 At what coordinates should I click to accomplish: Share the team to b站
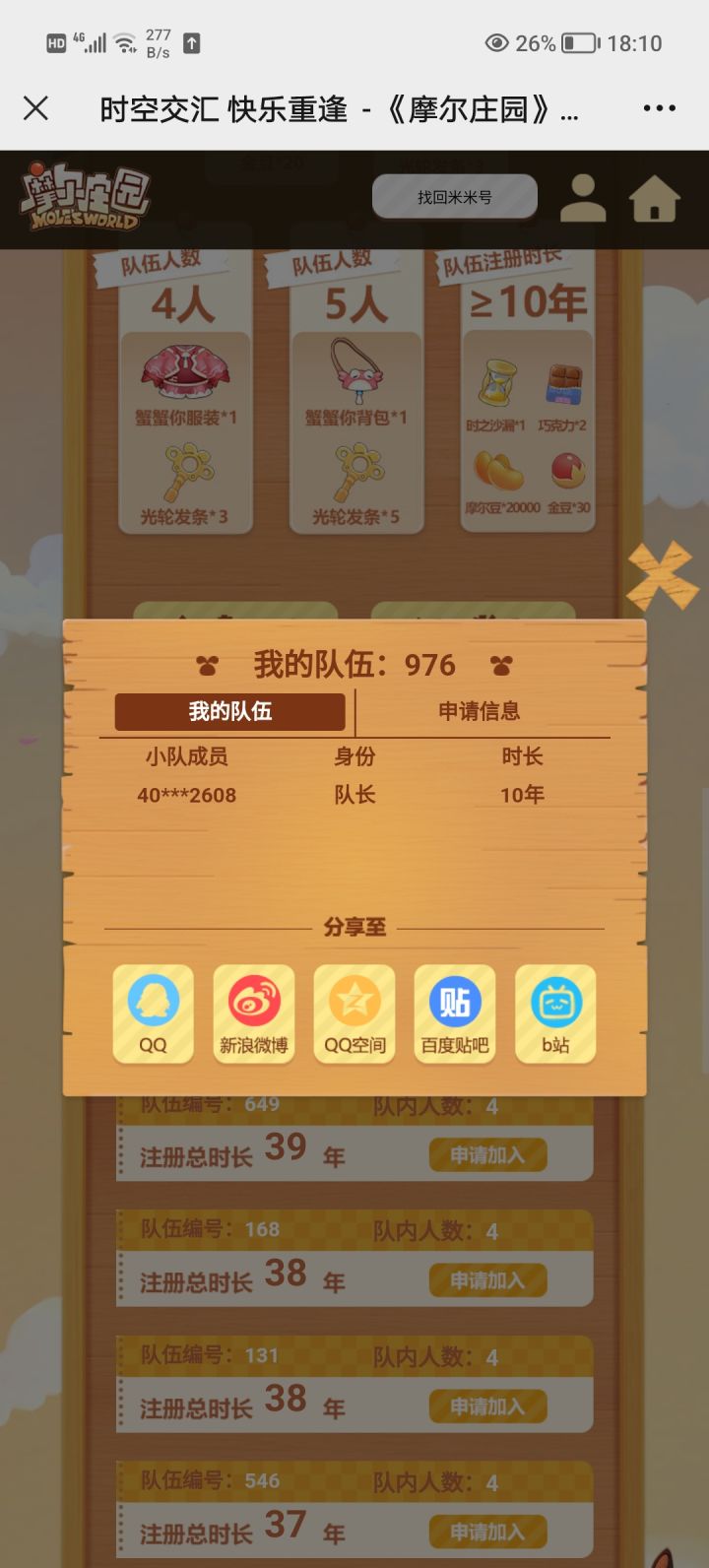[554, 1013]
